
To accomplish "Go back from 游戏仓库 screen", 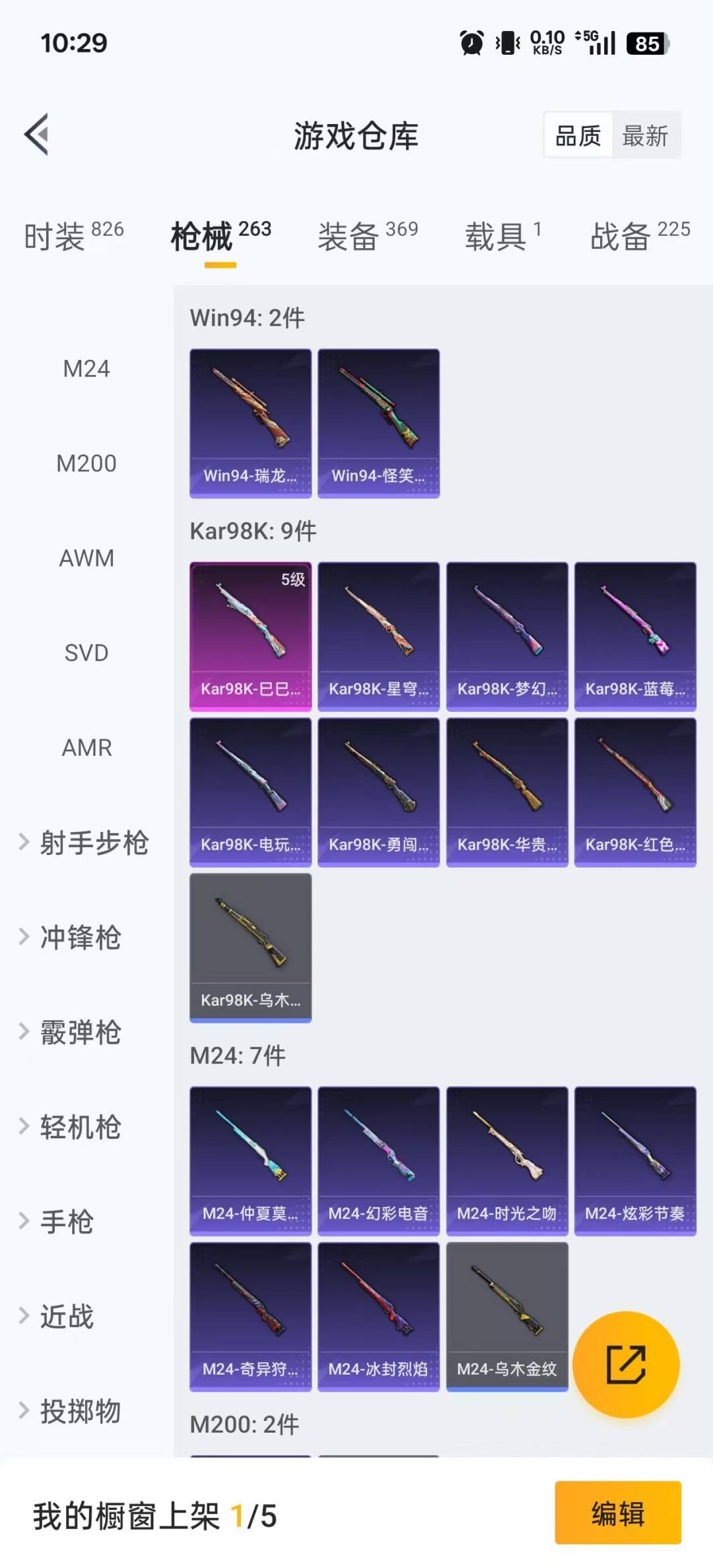I will click(37, 135).
